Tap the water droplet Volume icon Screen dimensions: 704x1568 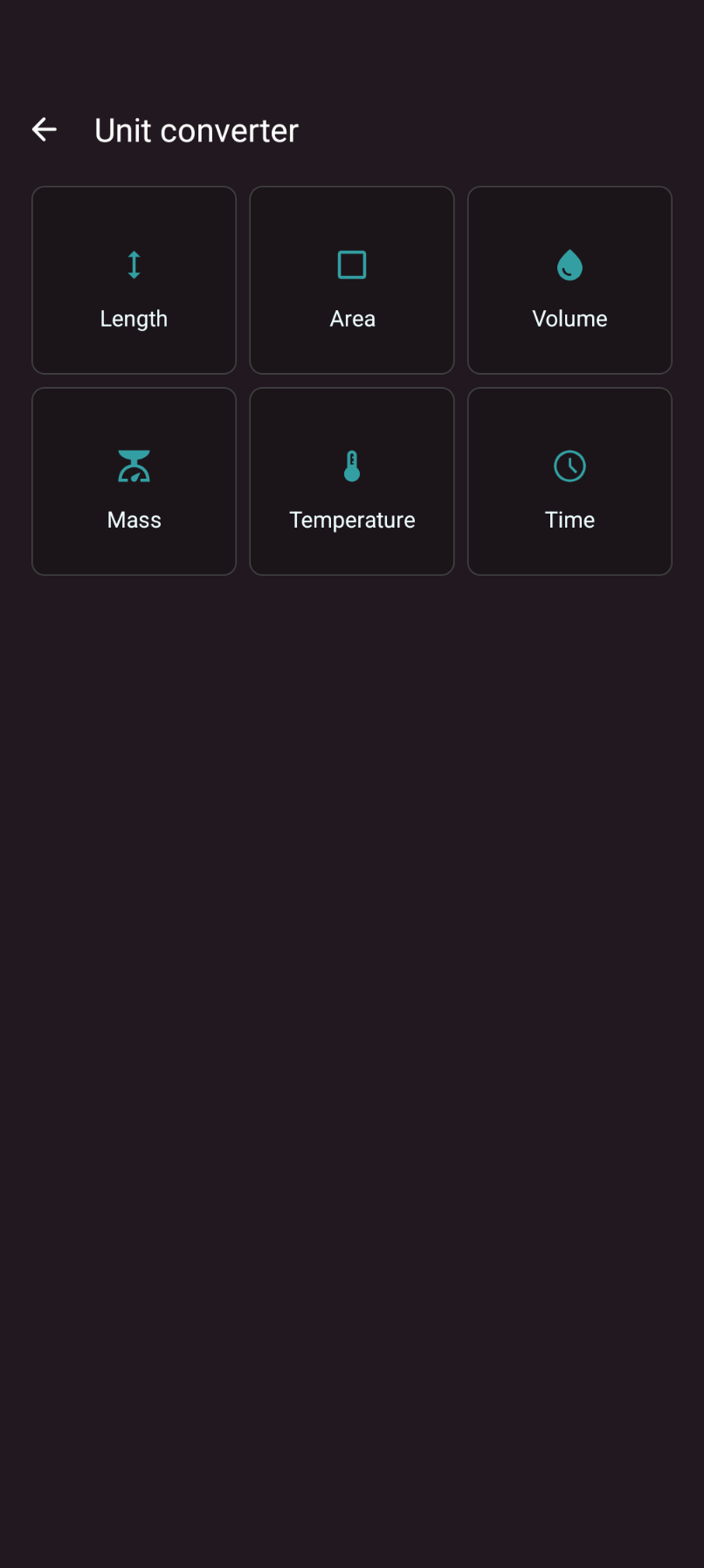(569, 265)
